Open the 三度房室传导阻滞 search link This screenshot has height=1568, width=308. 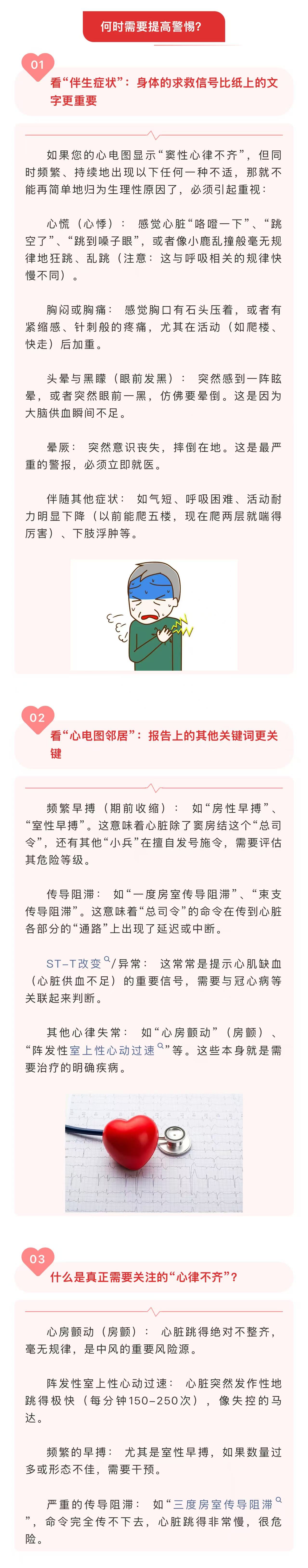click(223, 1504)
